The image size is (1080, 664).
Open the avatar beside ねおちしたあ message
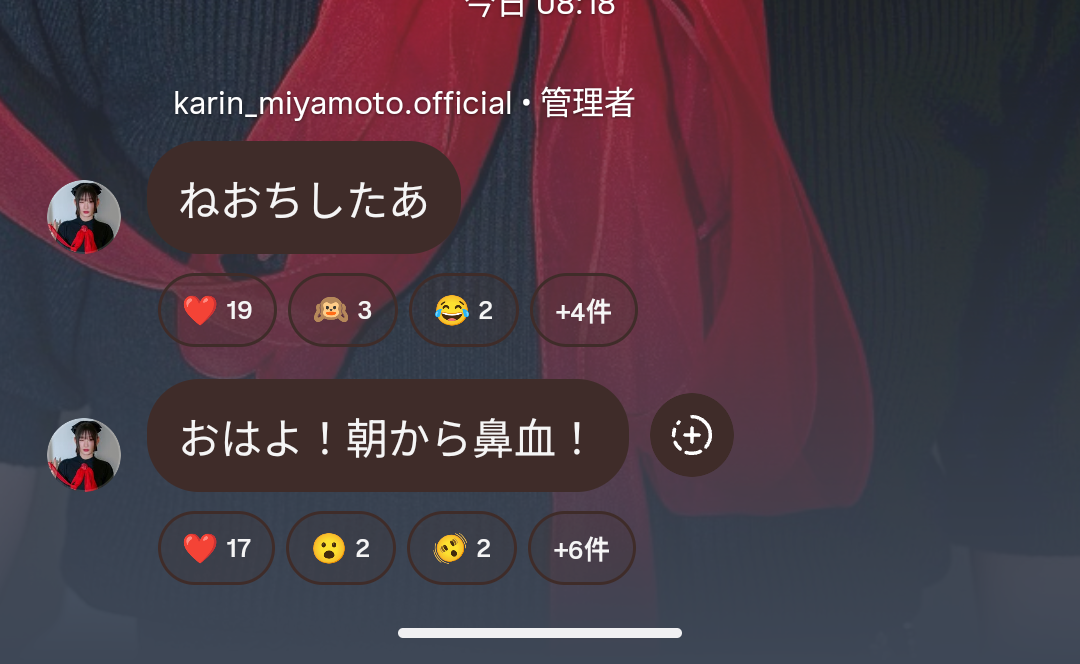pos(84,217)
